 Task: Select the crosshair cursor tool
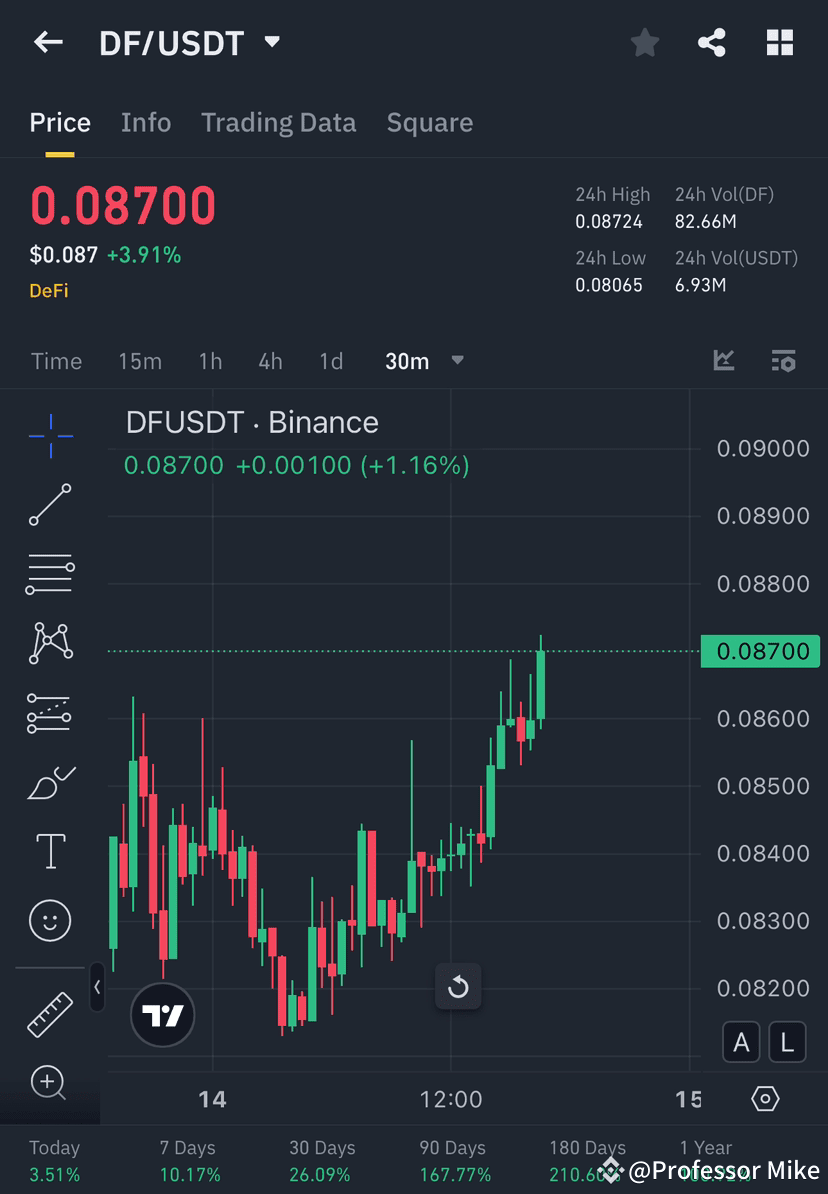50,435
